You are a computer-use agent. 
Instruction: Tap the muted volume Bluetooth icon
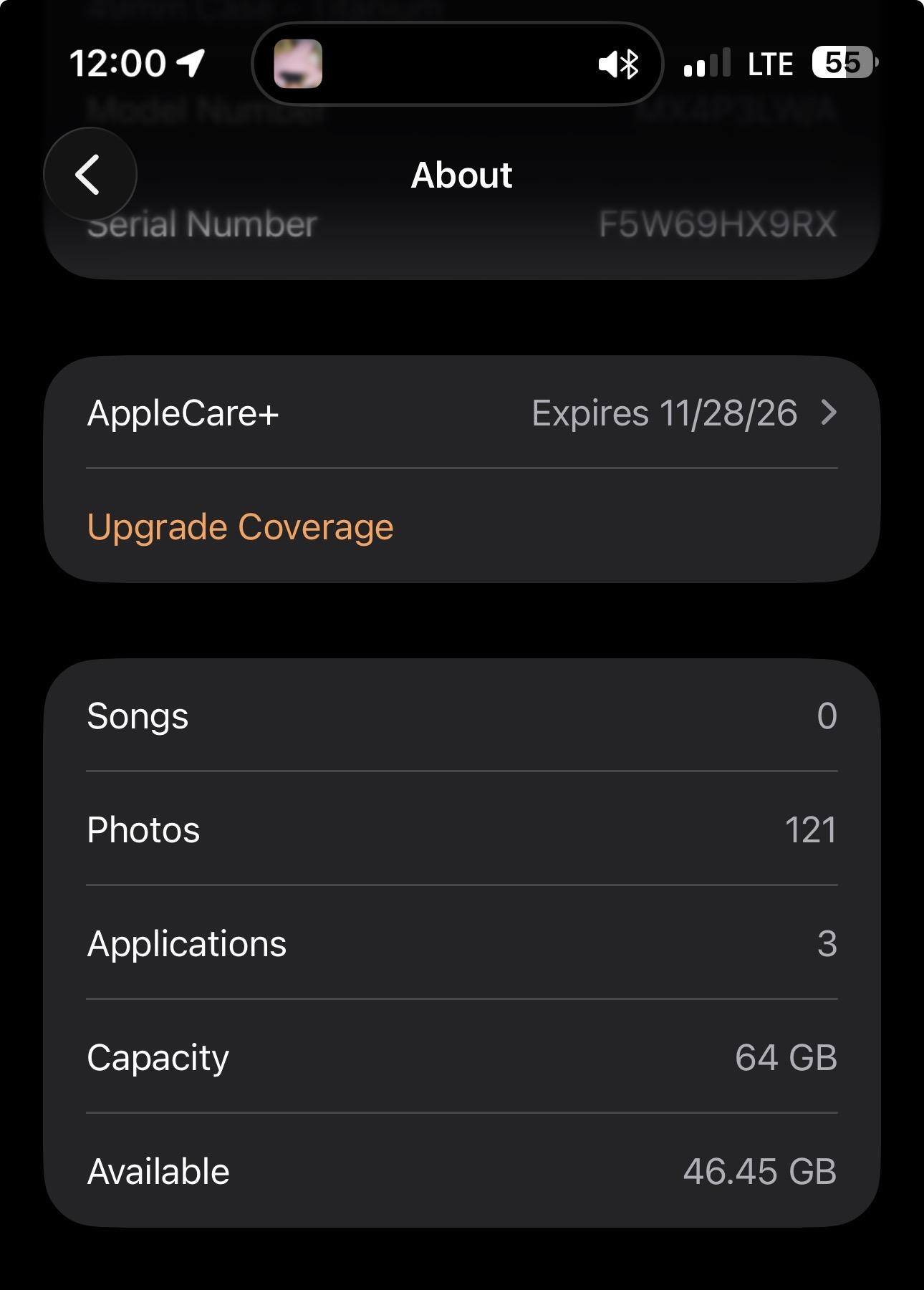(x=617, y=64)
